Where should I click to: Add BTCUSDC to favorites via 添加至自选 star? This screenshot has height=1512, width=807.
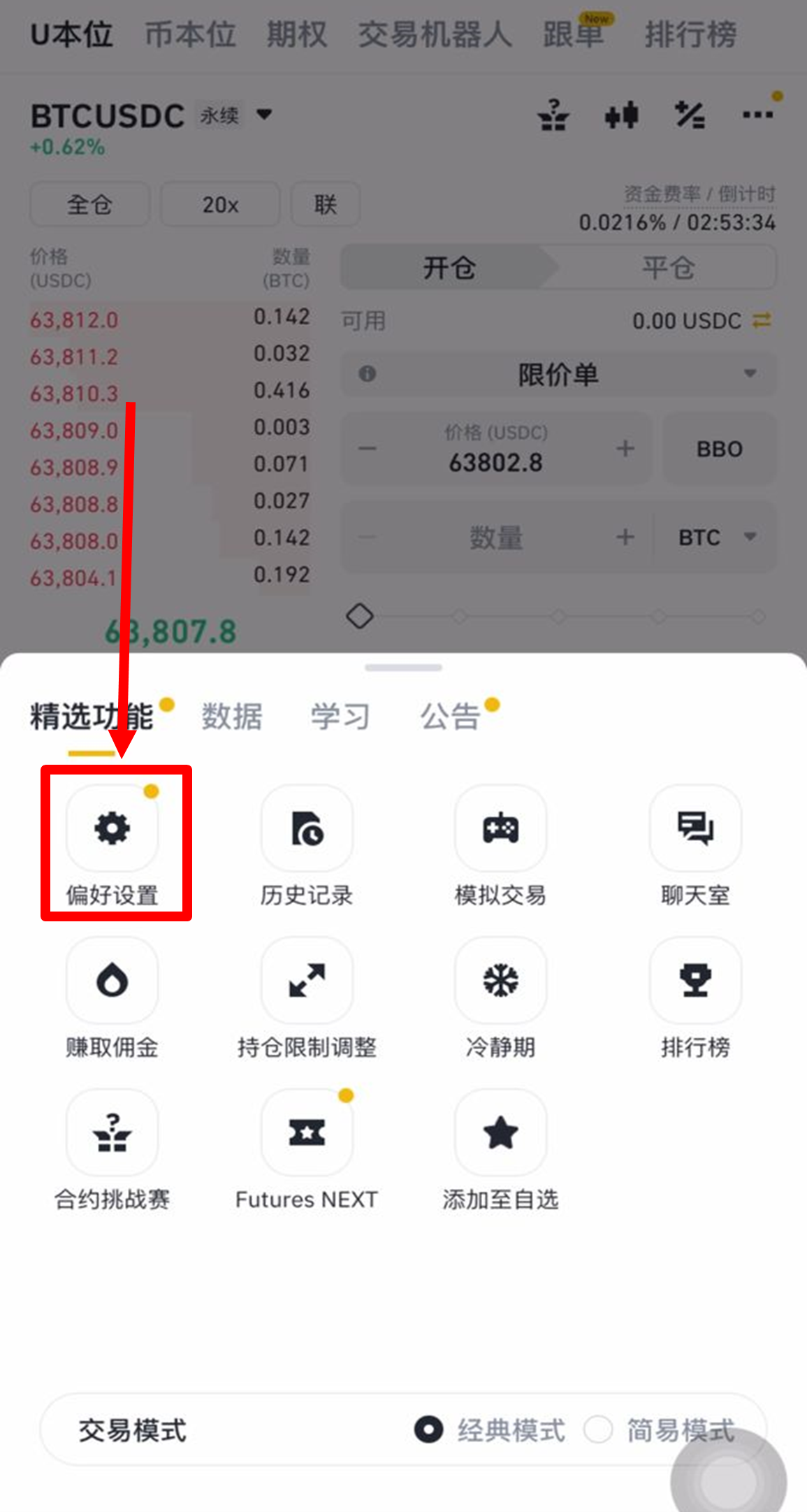tap(500, 1150)
